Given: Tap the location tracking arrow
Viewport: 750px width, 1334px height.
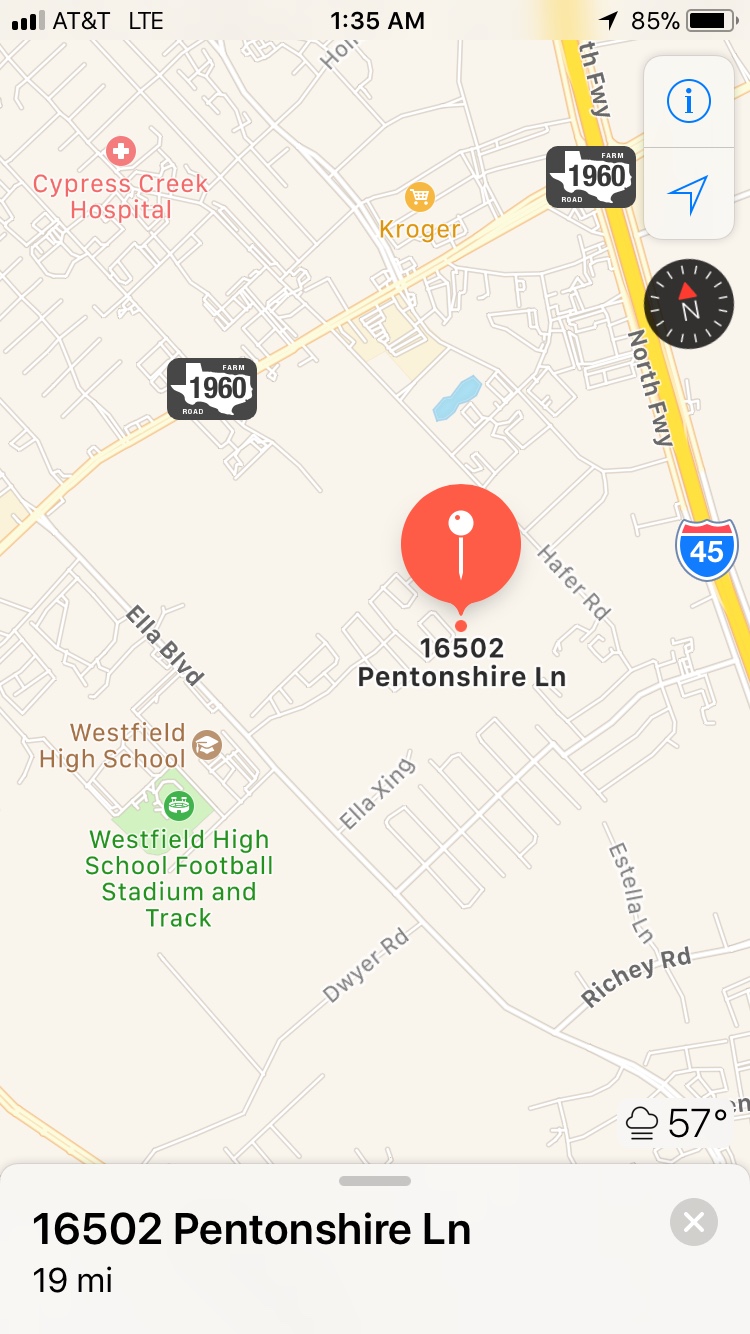Looking at the screenshot, I should pos(688,194).
